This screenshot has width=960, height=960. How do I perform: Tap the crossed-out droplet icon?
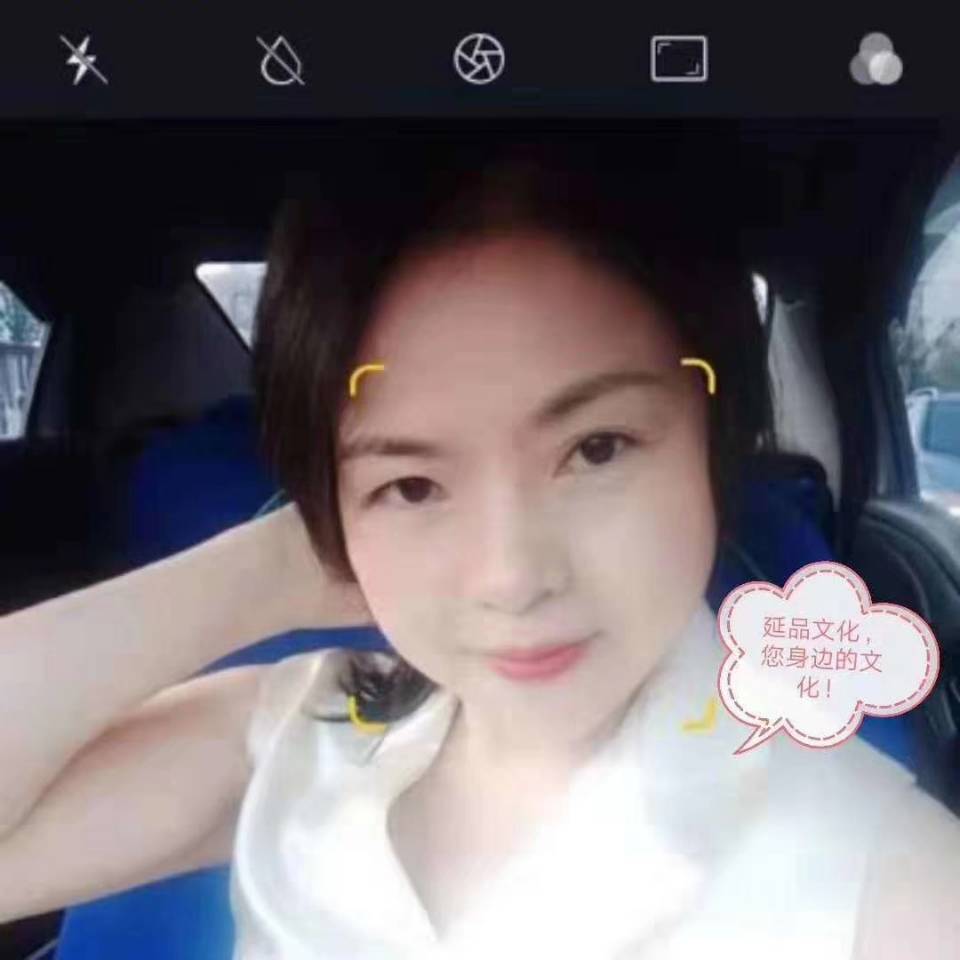[x=280, y=59]
